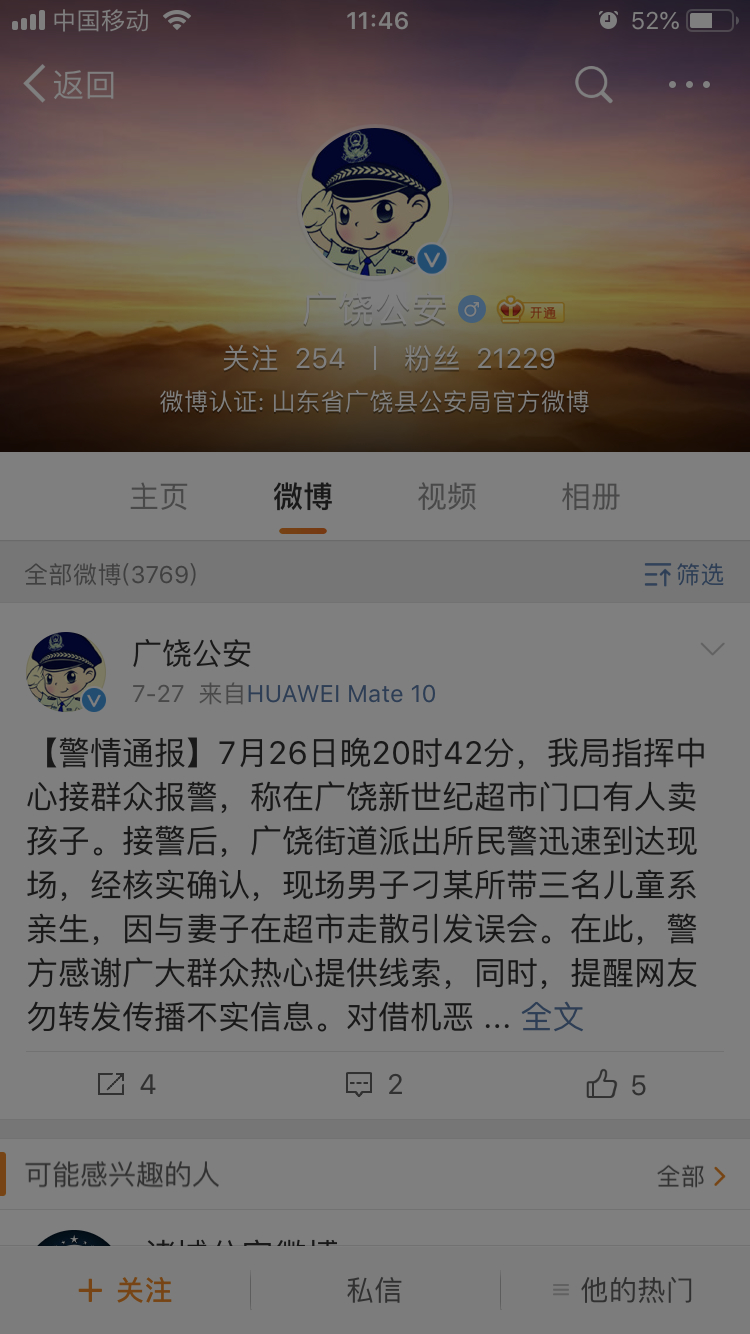Open the three-dot overflow menu
The width and height of the screenshot is (750, 1334).
[689, 85]
